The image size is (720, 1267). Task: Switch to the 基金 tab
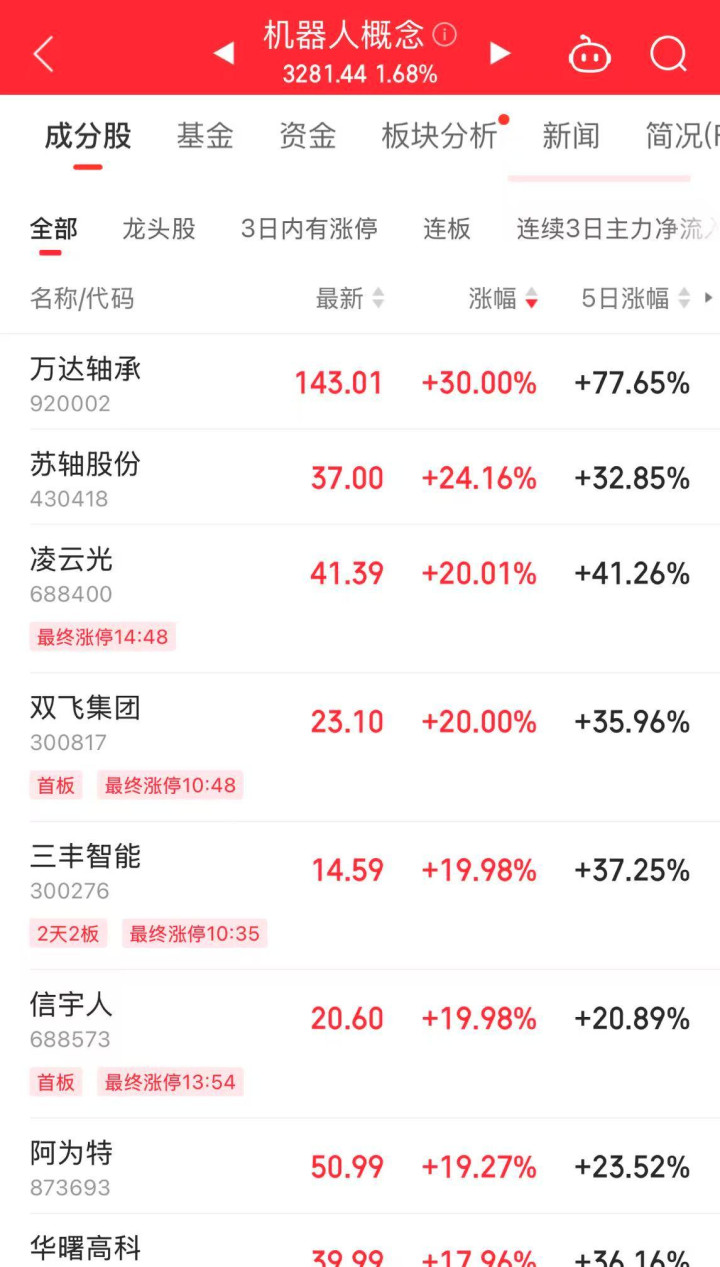coord(205,135)
